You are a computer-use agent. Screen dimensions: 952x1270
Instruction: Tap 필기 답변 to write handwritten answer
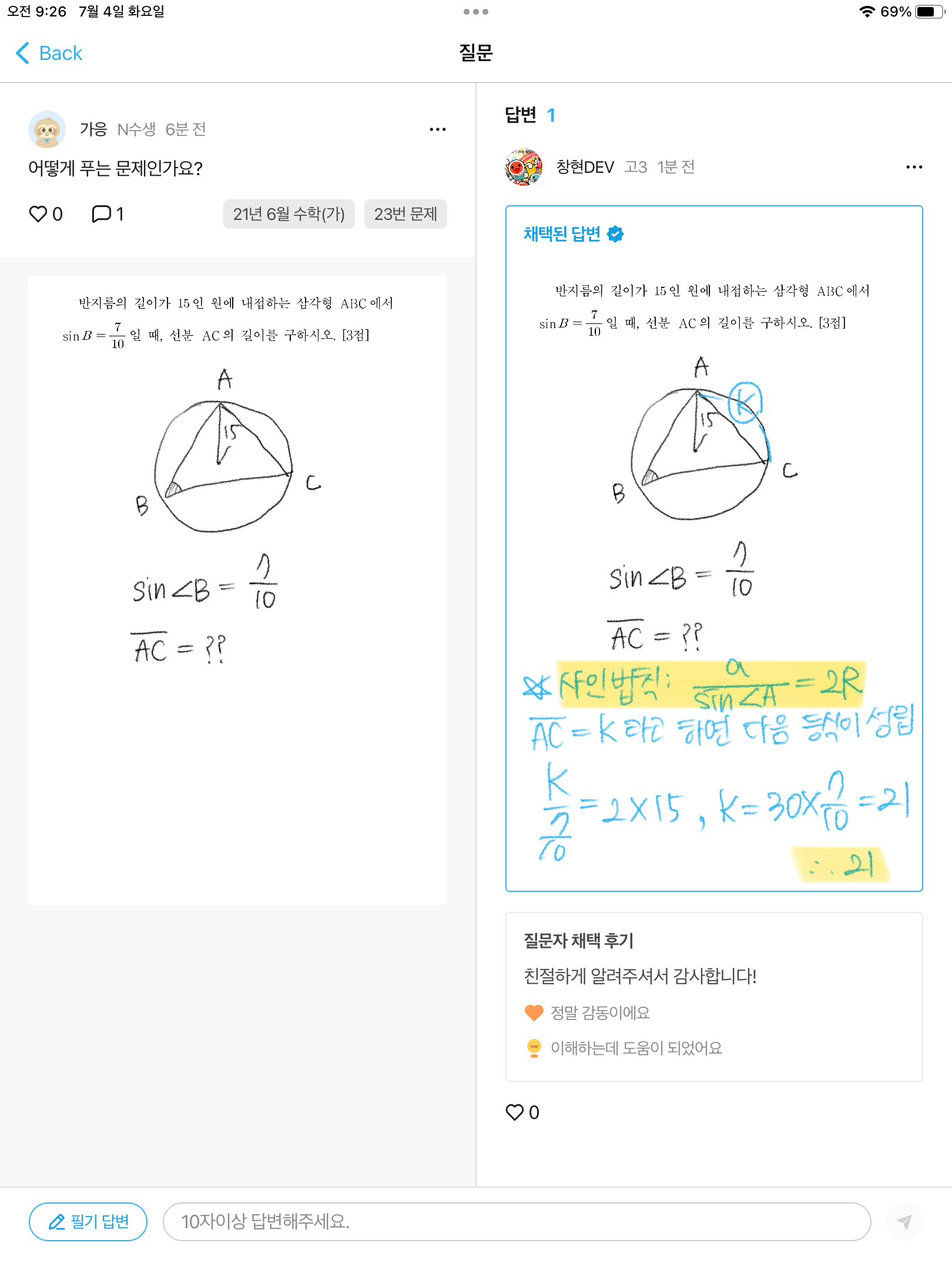click(x=88, y=1221)
